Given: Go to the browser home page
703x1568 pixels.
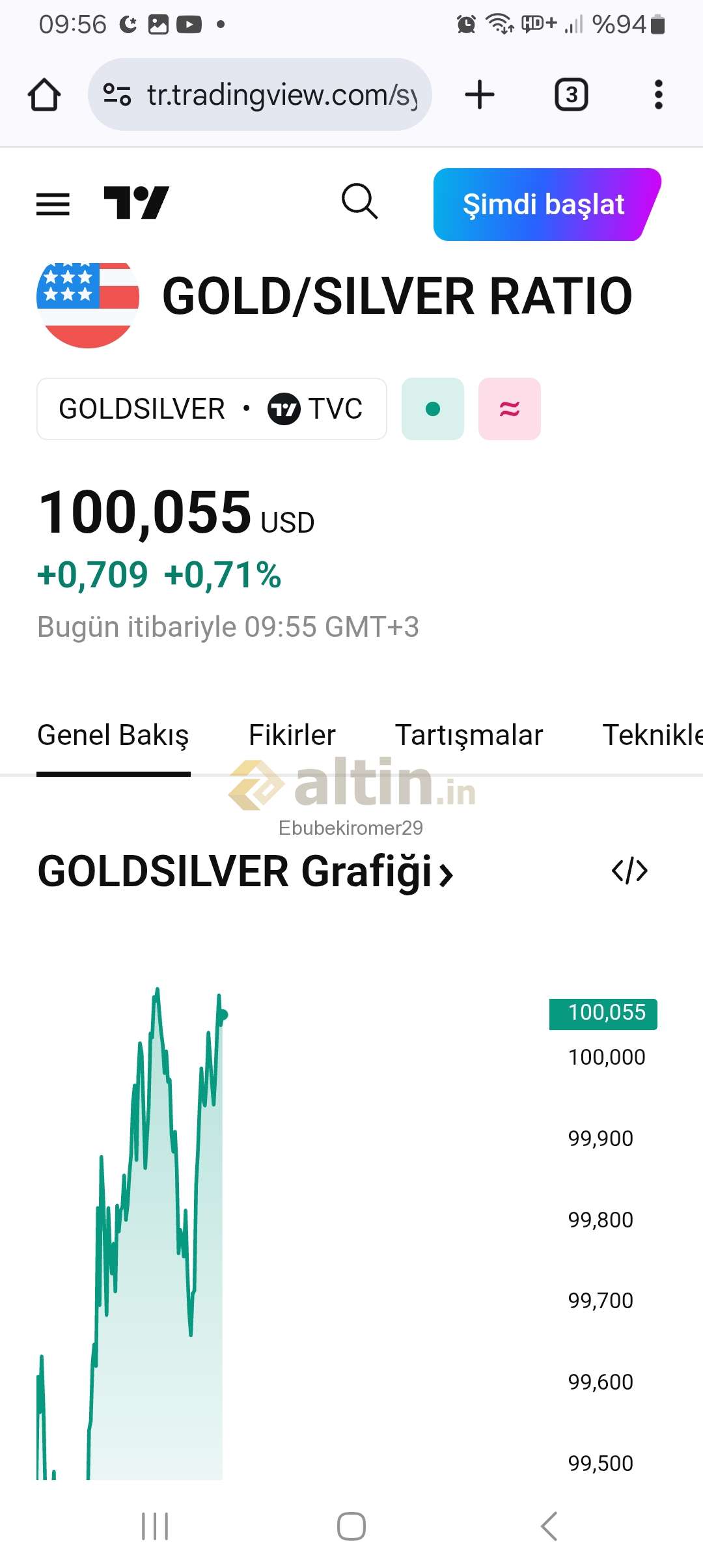Looking at the screenshot, I should coord(44,95).
